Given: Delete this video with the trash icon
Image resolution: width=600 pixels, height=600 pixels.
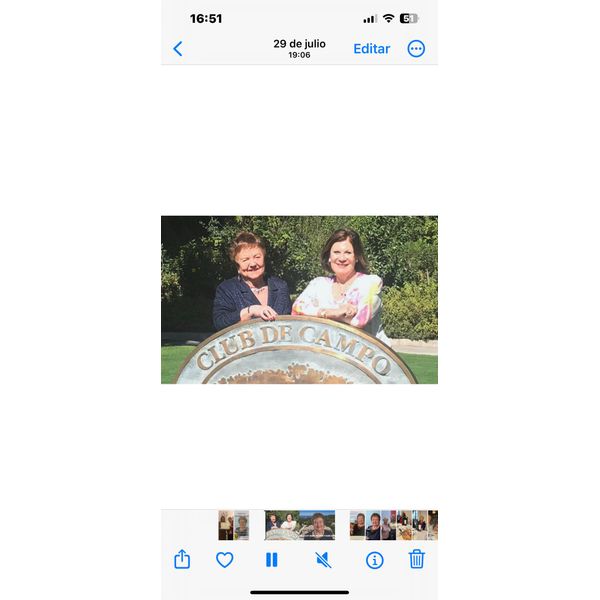Looking at the screenshot, I should click(x=417, y=560).
